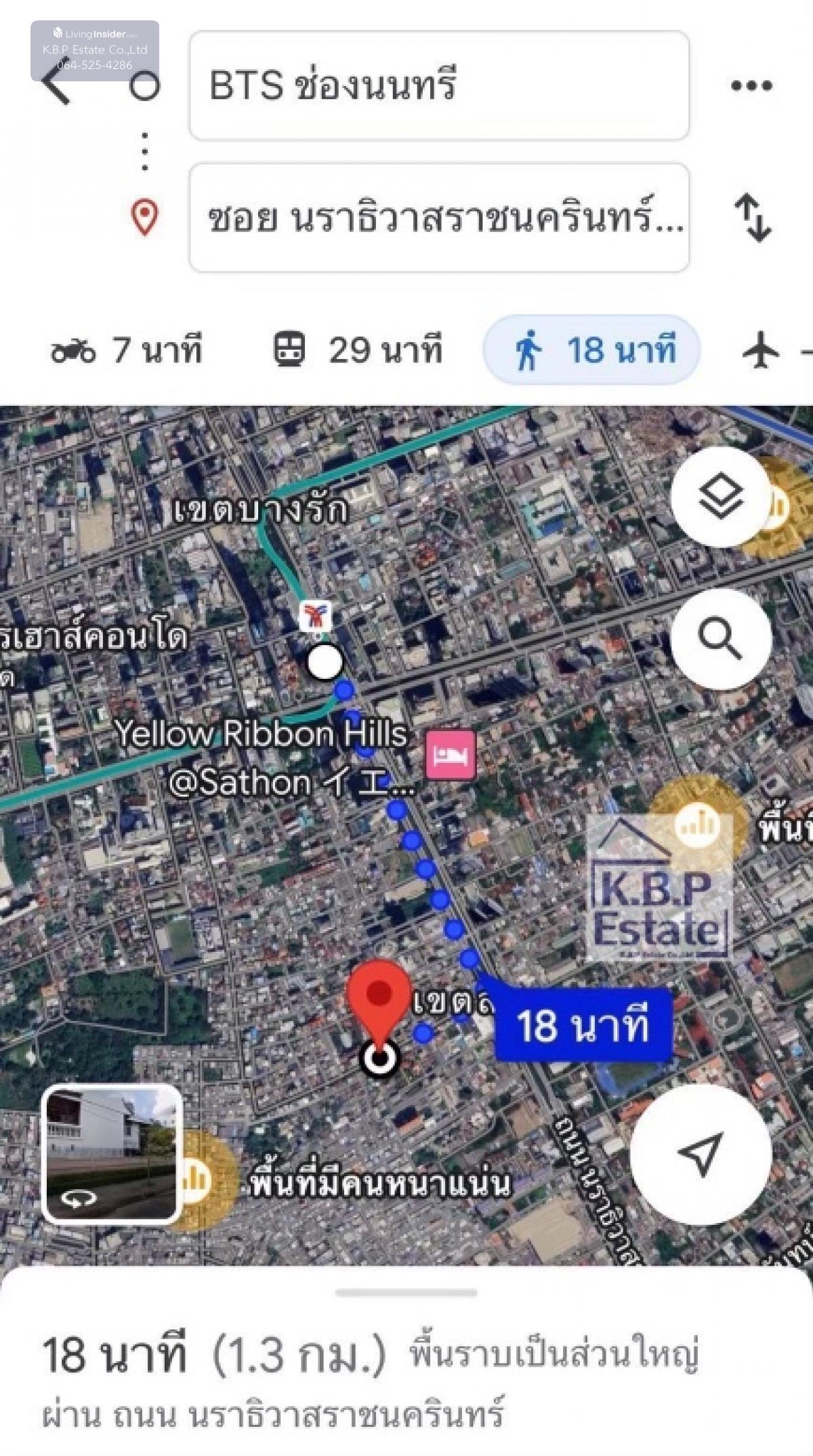Viewport: 813px width, 1456px height.
Task: Tap the search magnifier on the map
Action: point(721,638)
